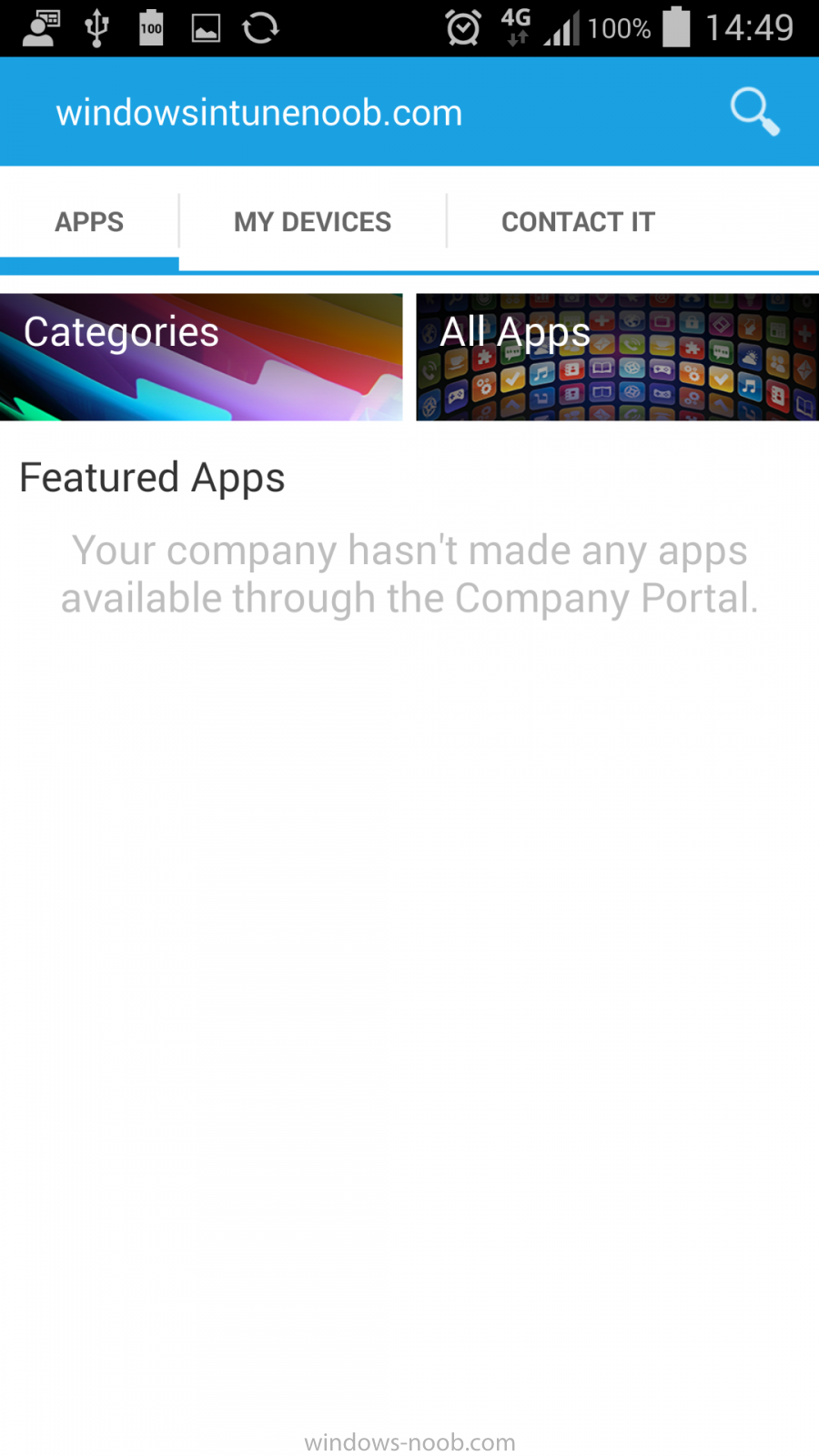Go to the Contact IT tab
The width and height of the screenshot is (819, 1456).
click(x=578, y=222)
